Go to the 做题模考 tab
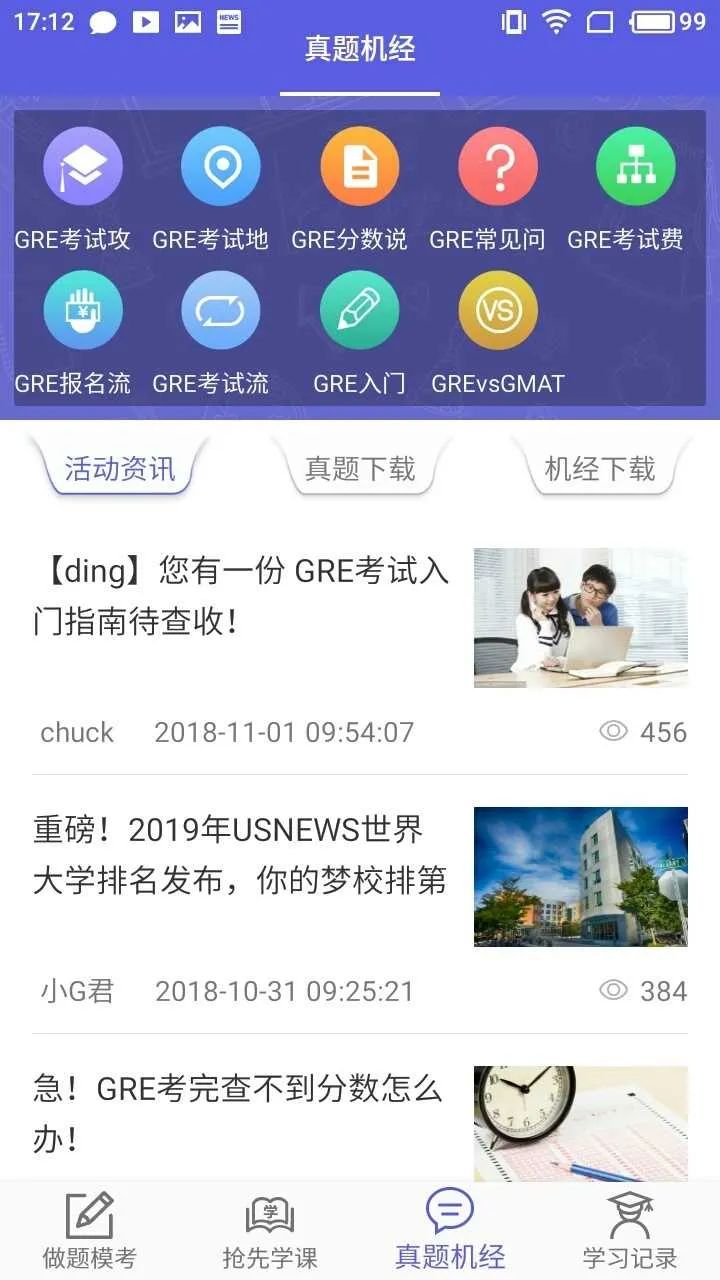Viewport: 720px width, 1280px height. pos(90,1230)
